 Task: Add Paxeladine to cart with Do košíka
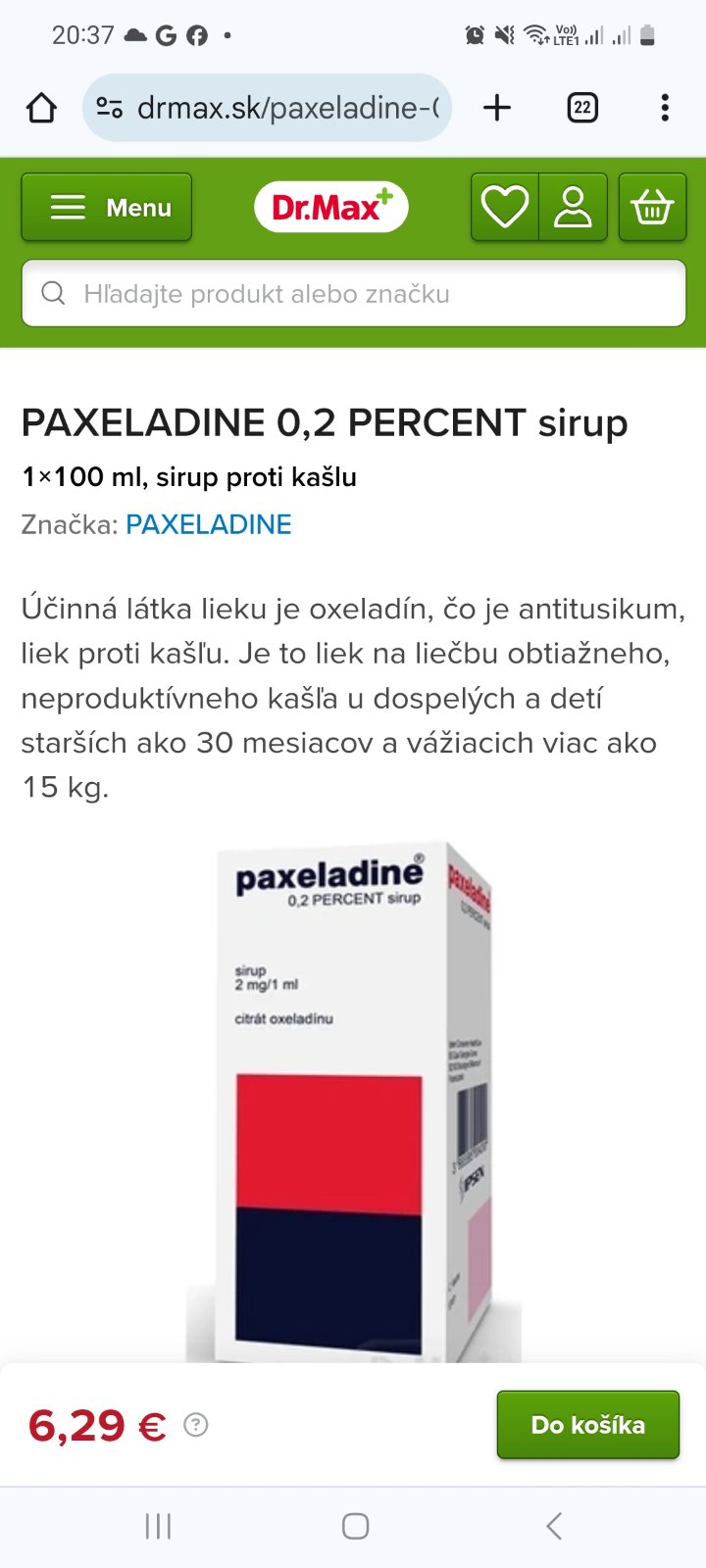(587, 1425)
